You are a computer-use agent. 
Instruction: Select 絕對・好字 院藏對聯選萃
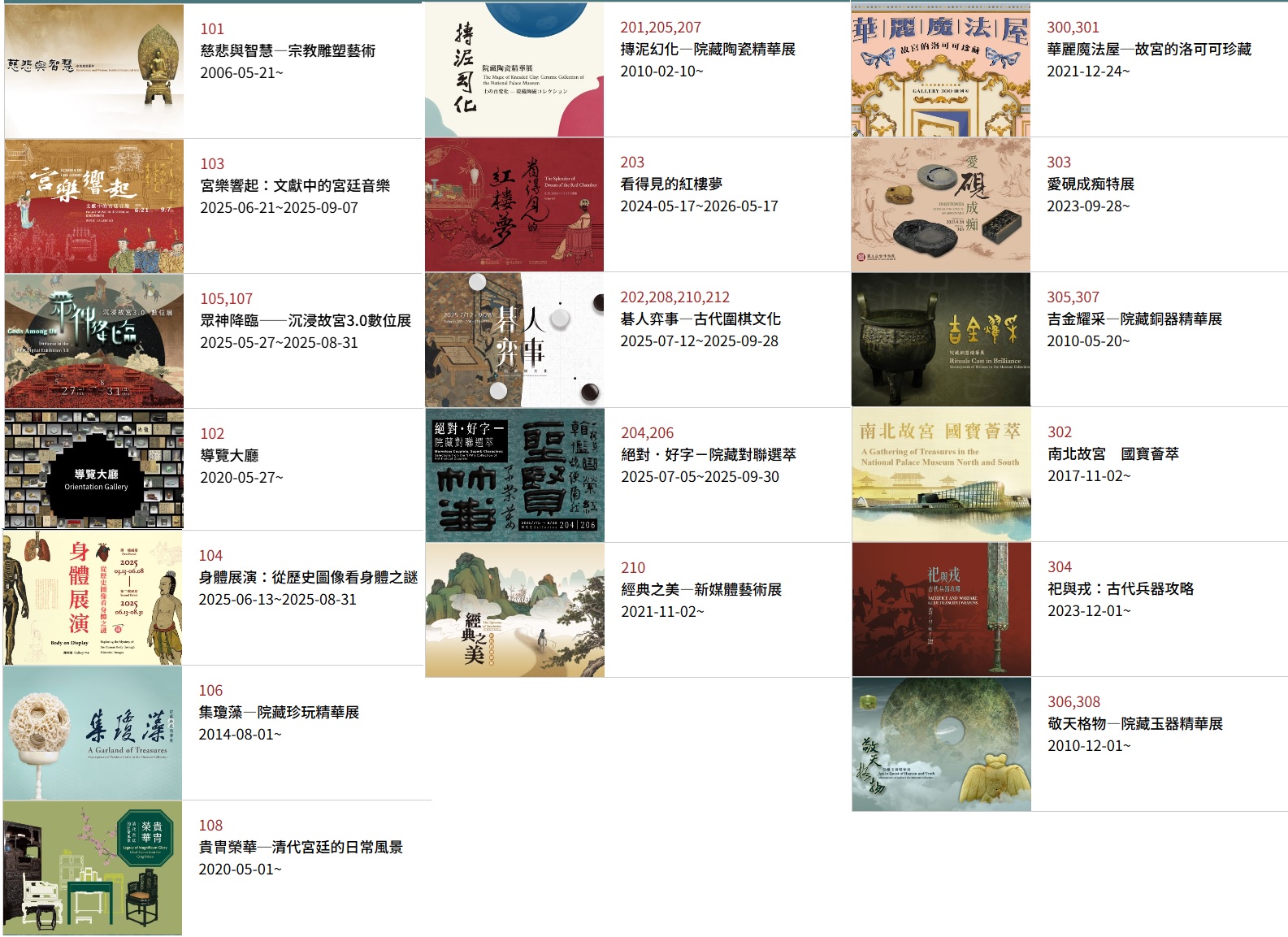point(709,454)
